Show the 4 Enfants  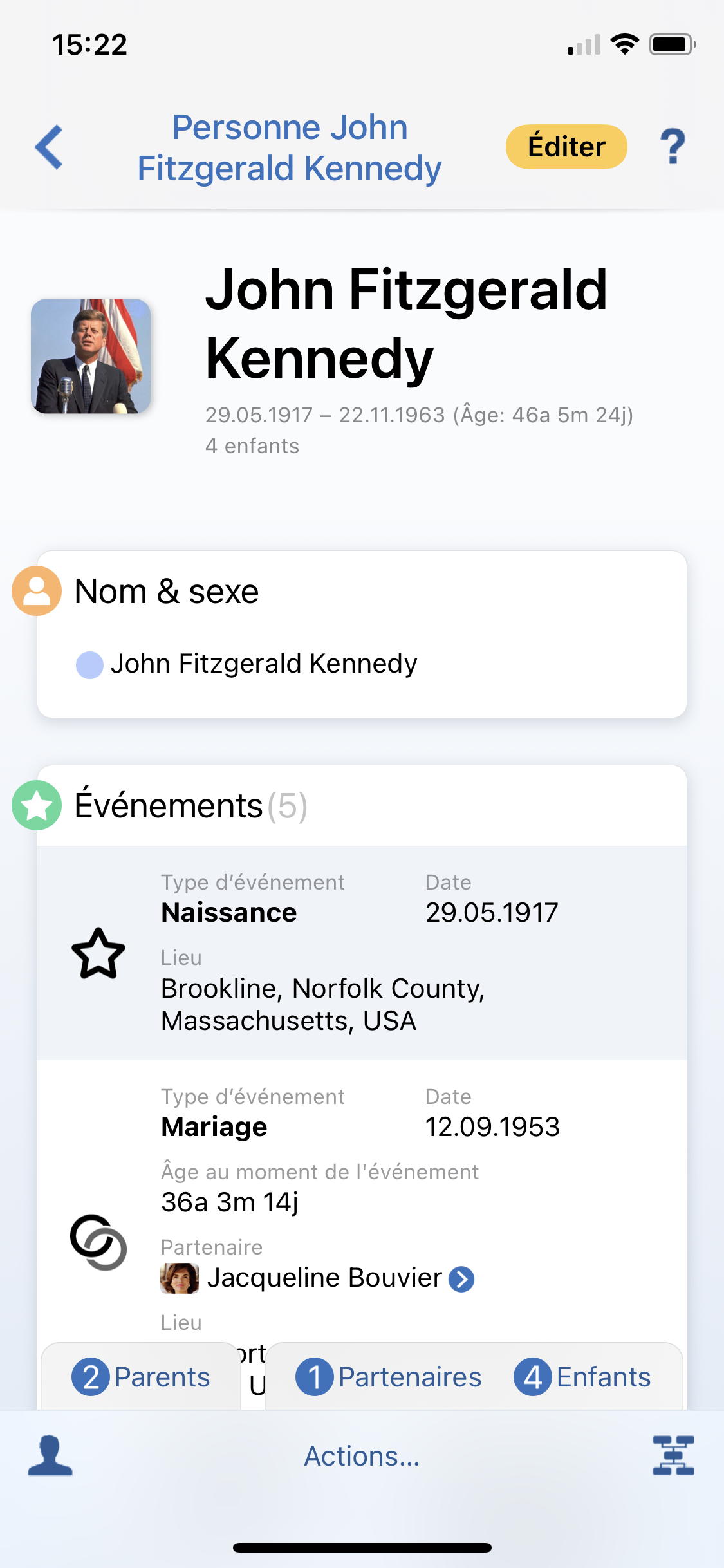click(582, 1377)
